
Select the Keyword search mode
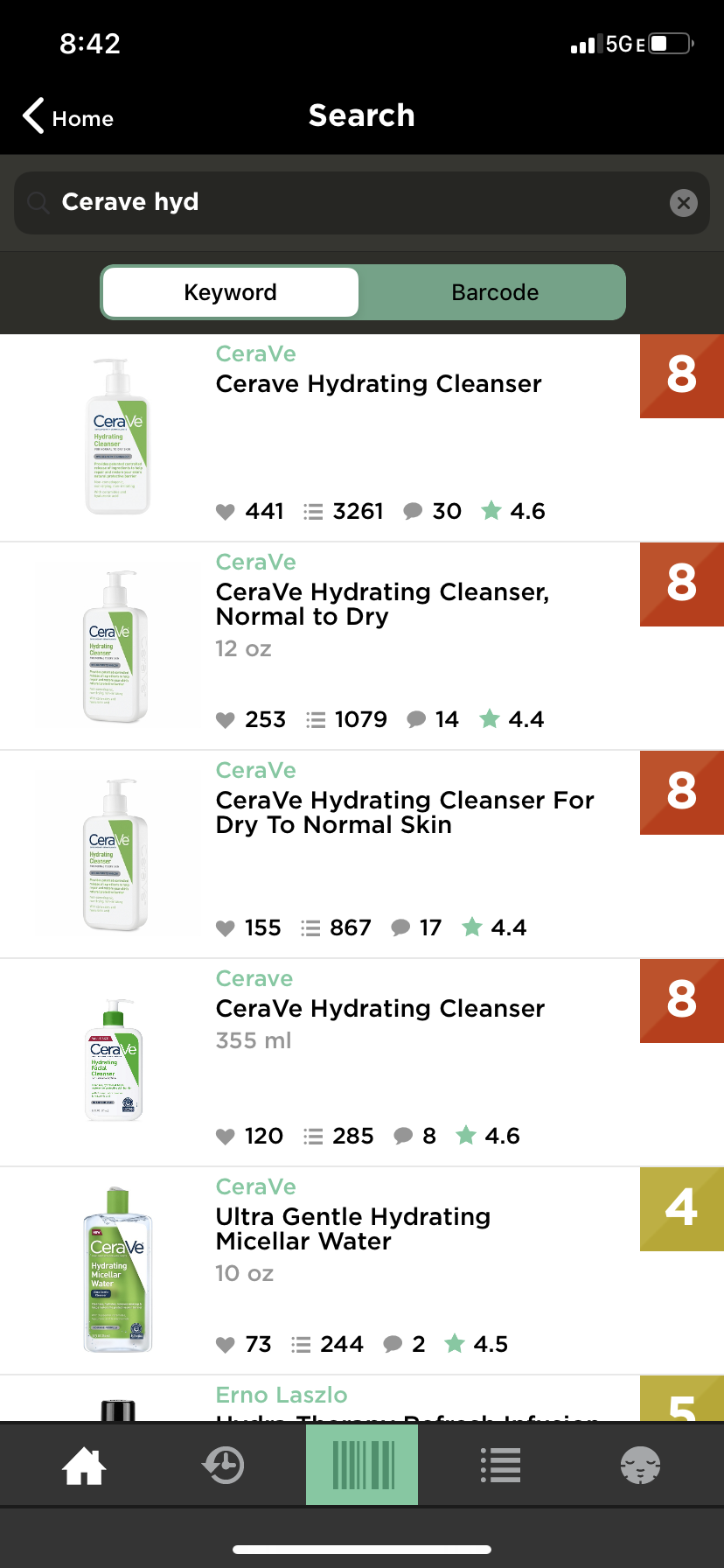point(231,292)
